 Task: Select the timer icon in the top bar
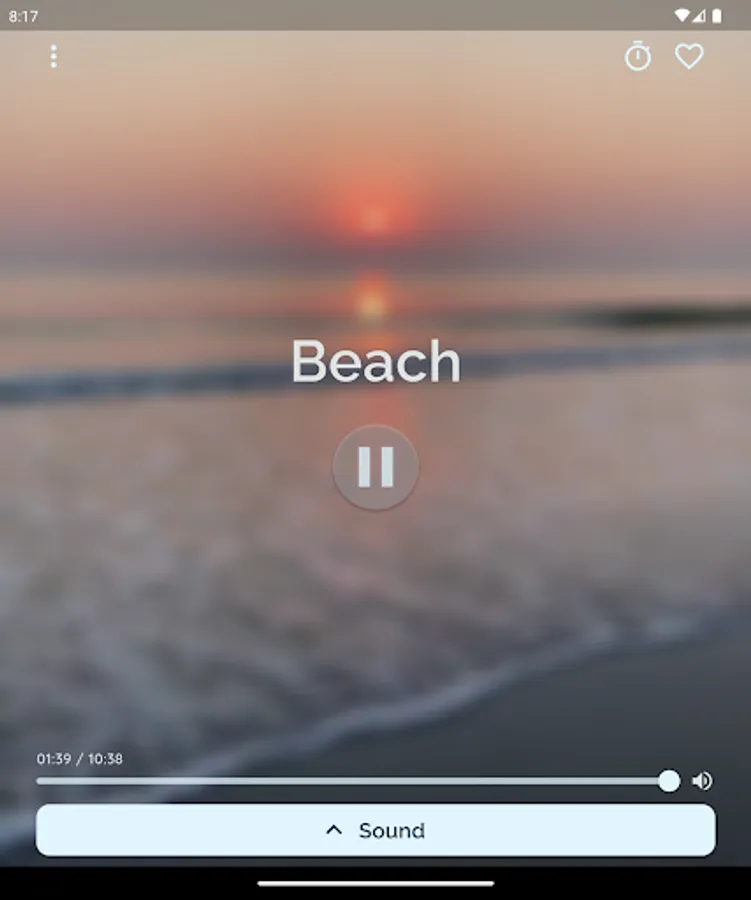pyautogui.click(x=638, y=57)
